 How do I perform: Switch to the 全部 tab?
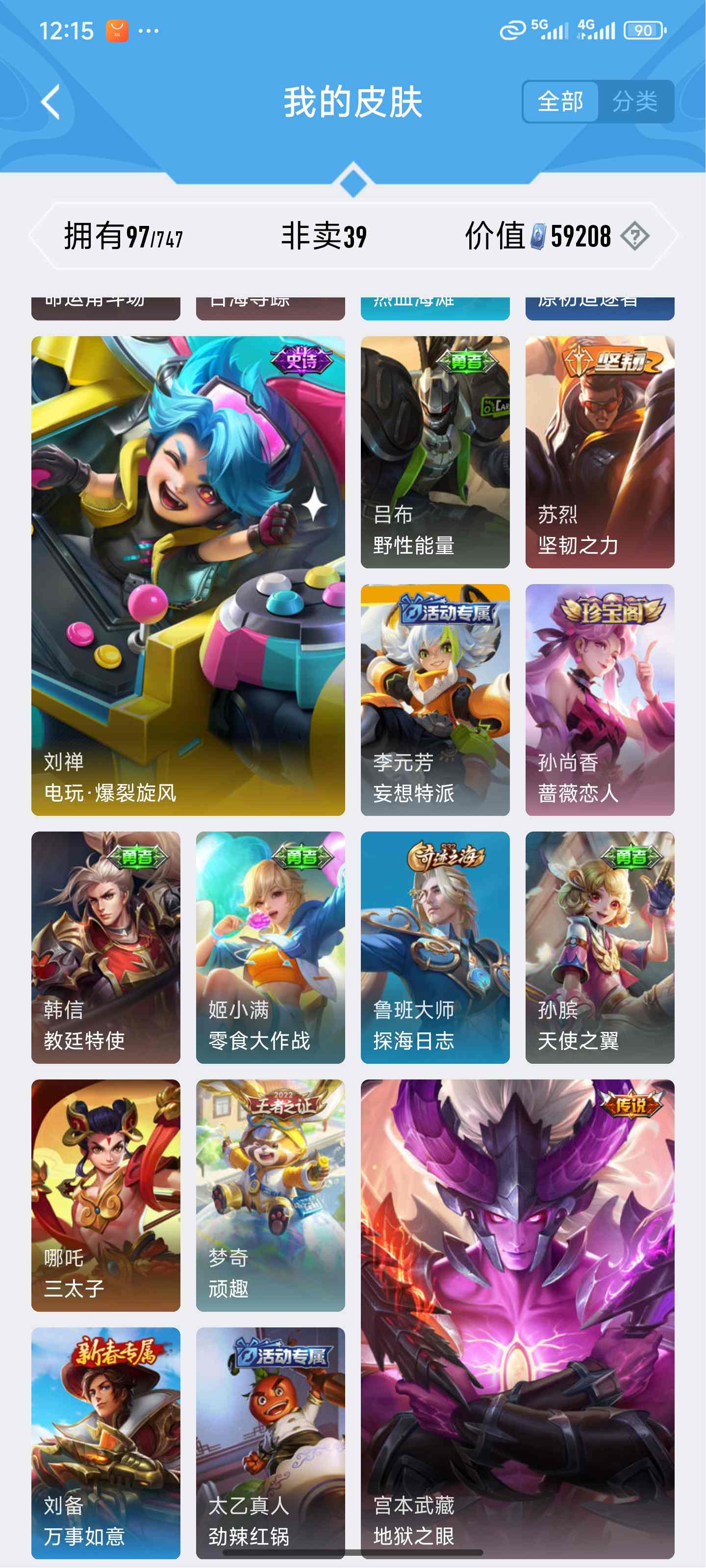560,101
